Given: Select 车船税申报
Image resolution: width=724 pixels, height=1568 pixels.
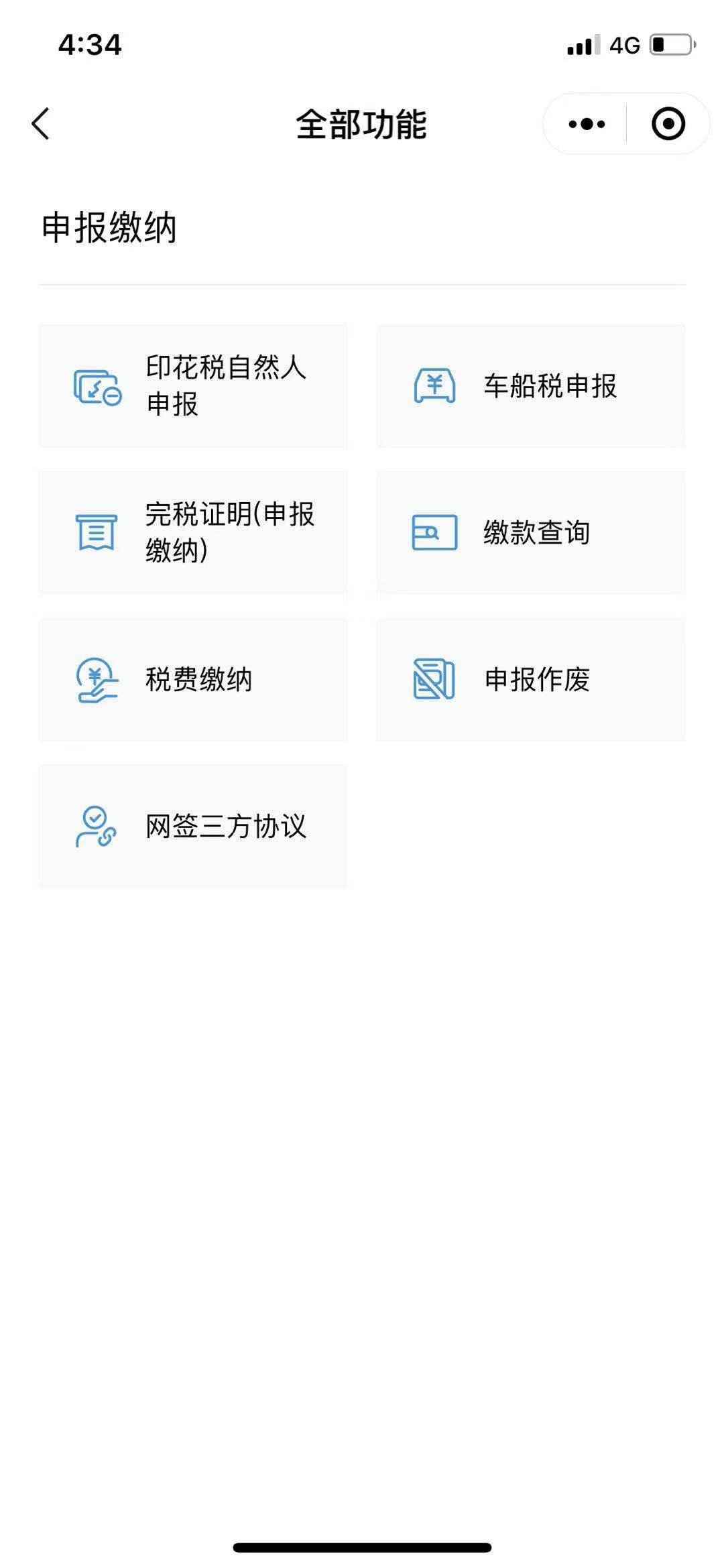Looking at the screenshot, I should [530, 386].
